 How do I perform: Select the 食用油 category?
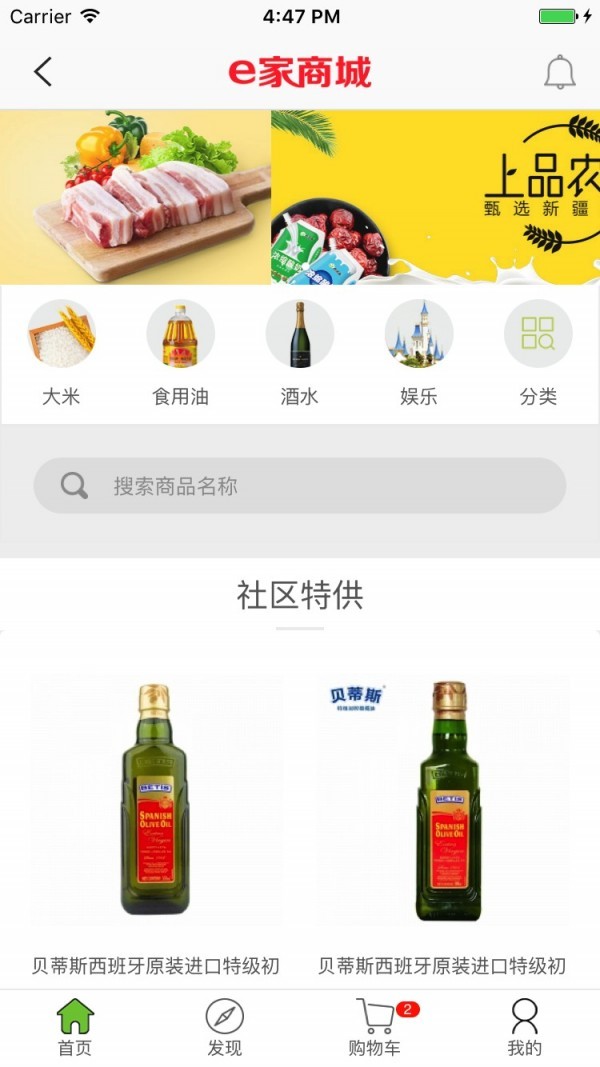(180, 353)
